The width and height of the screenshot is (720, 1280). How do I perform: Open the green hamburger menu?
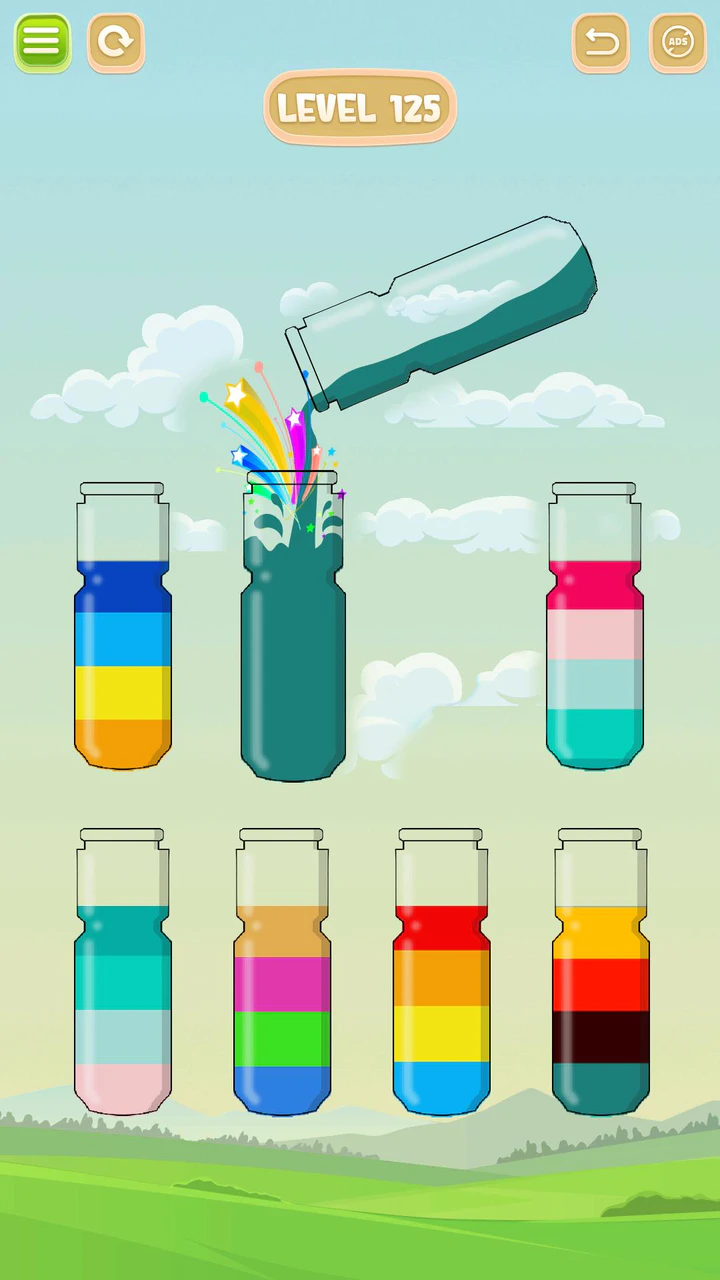[42, 43]
